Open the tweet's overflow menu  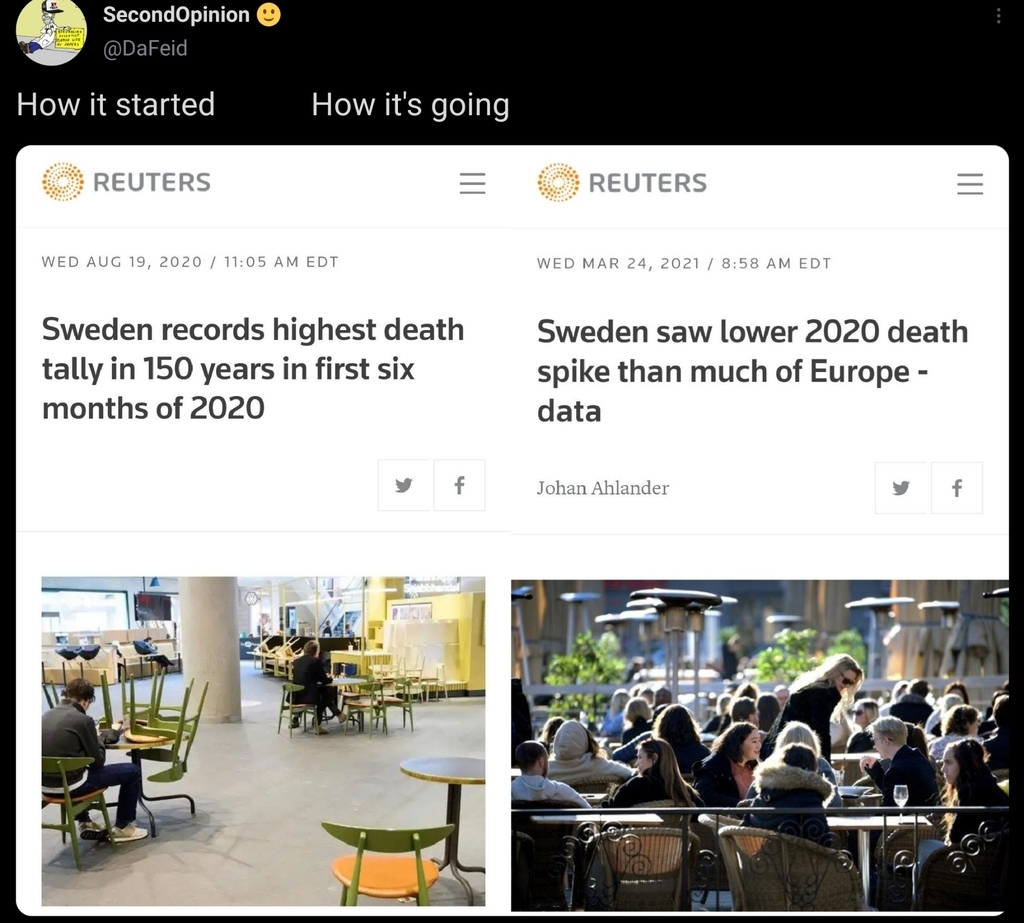click(x=996, y=17)
